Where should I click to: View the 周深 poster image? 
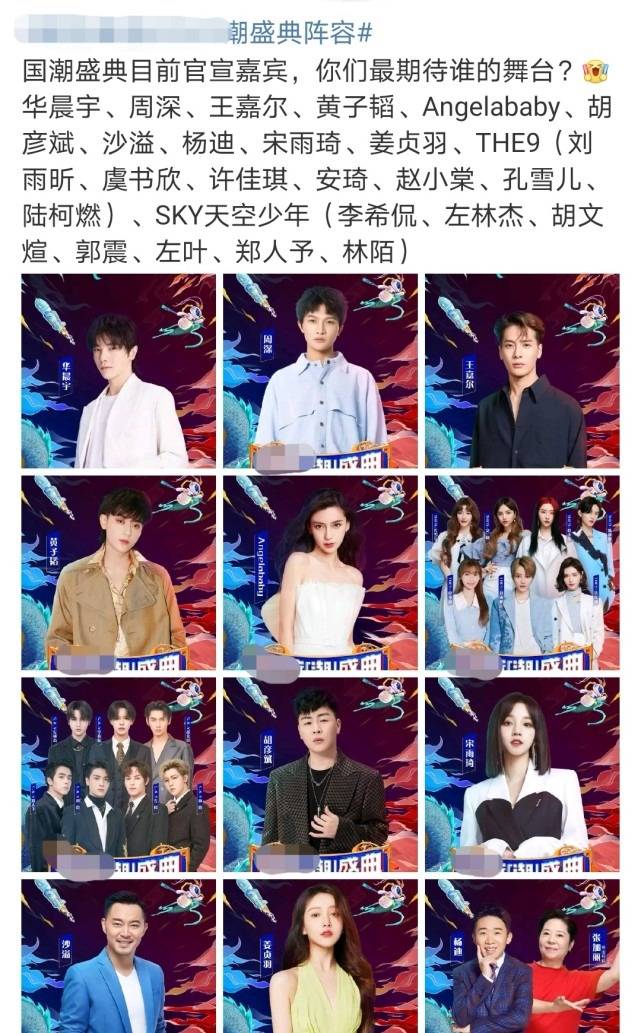(x=320, y=370)
